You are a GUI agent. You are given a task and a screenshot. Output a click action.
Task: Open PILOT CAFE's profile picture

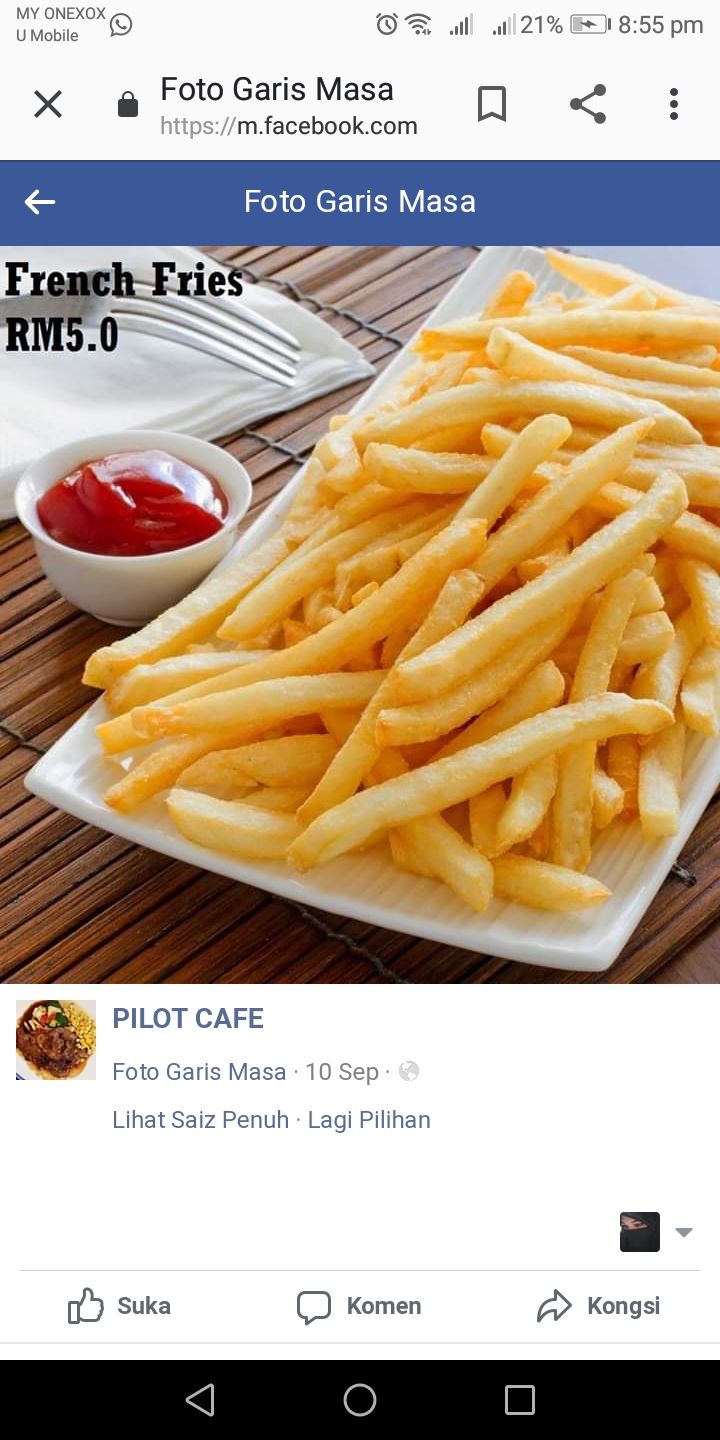tap(56, 1040)
